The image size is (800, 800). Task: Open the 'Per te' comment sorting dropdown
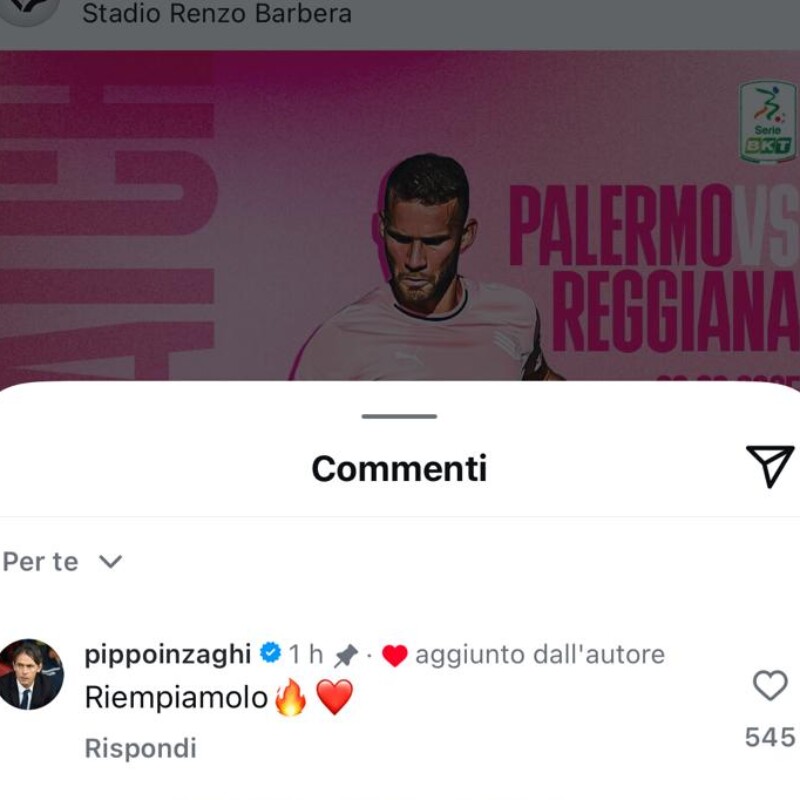[x=62, y=562]
